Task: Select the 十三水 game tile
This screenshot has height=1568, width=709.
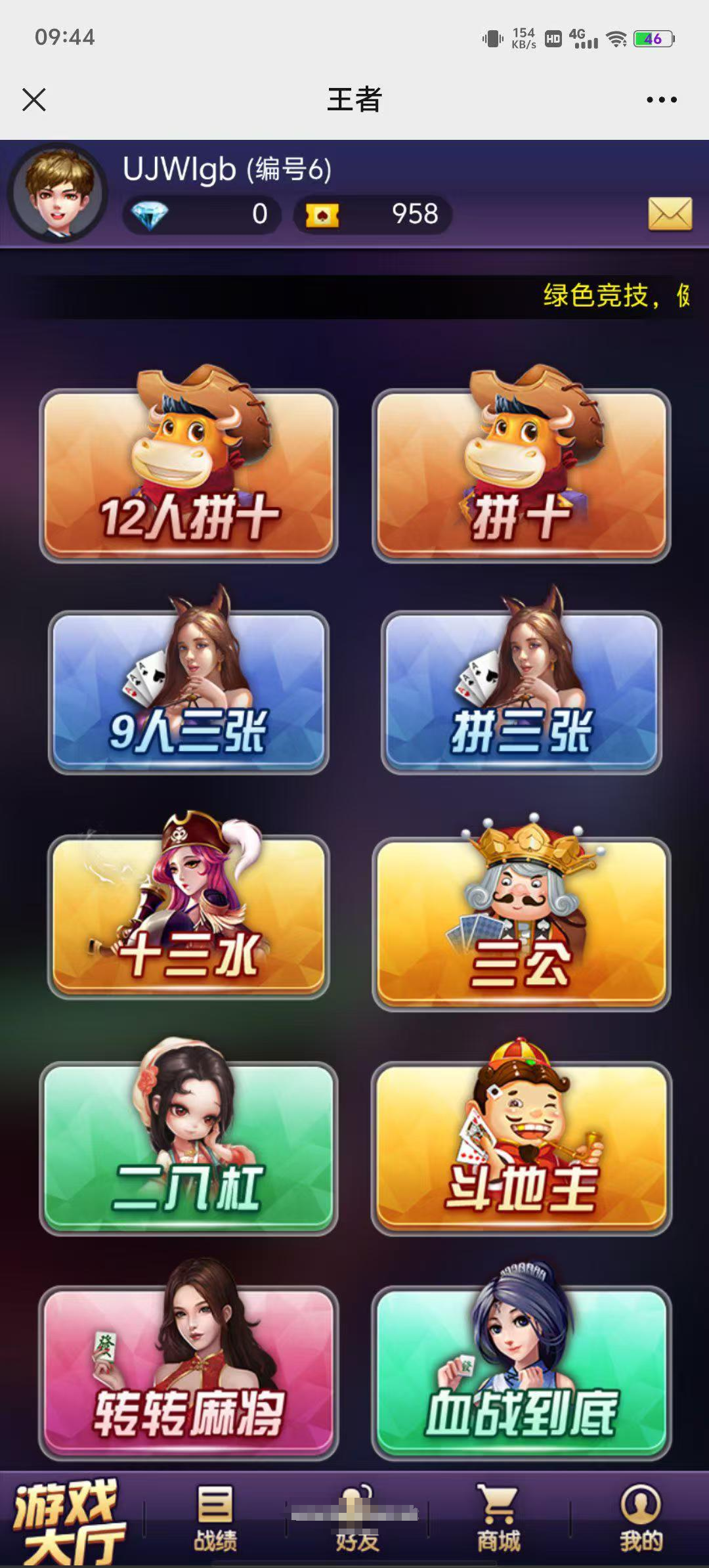Action: pyautogui.click(x=188, y=917)
